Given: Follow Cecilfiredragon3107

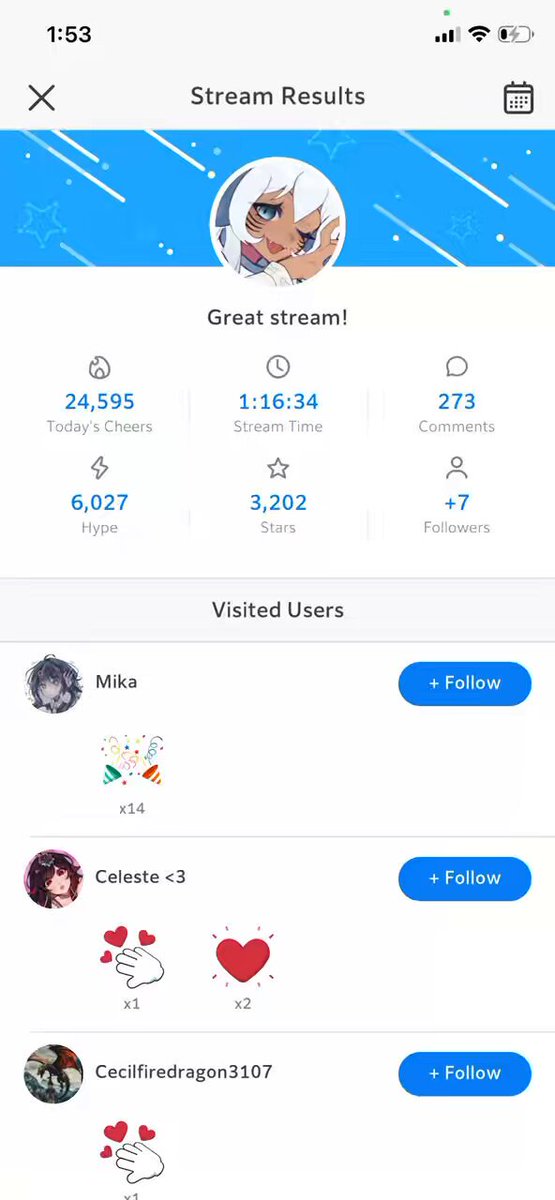Looking at the screenshot, I should pyautogui.click(x=465, y=1073).
